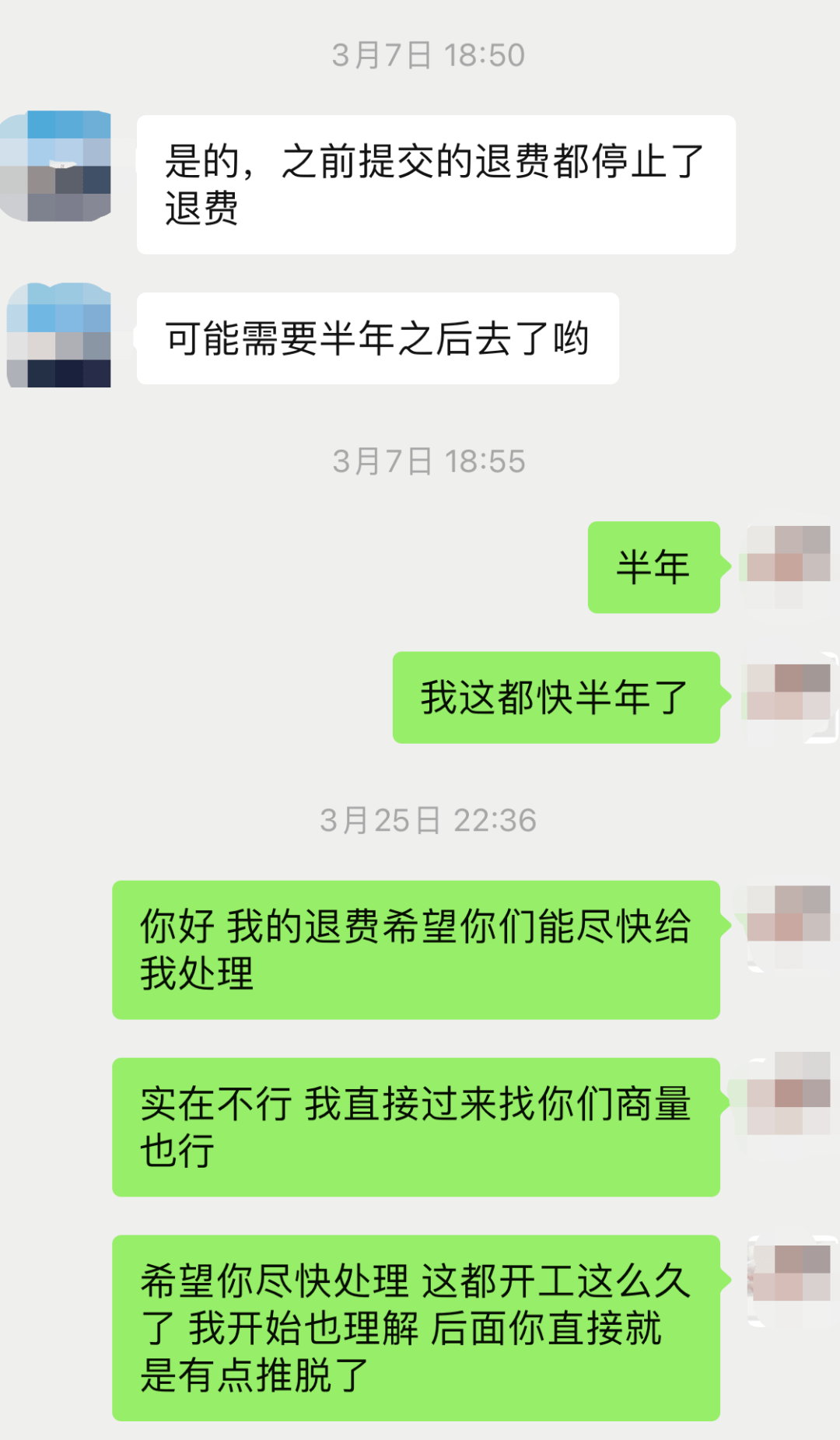
Task: Open avatar beside "你好 我的退费希望" message
Action: (789, 927)
